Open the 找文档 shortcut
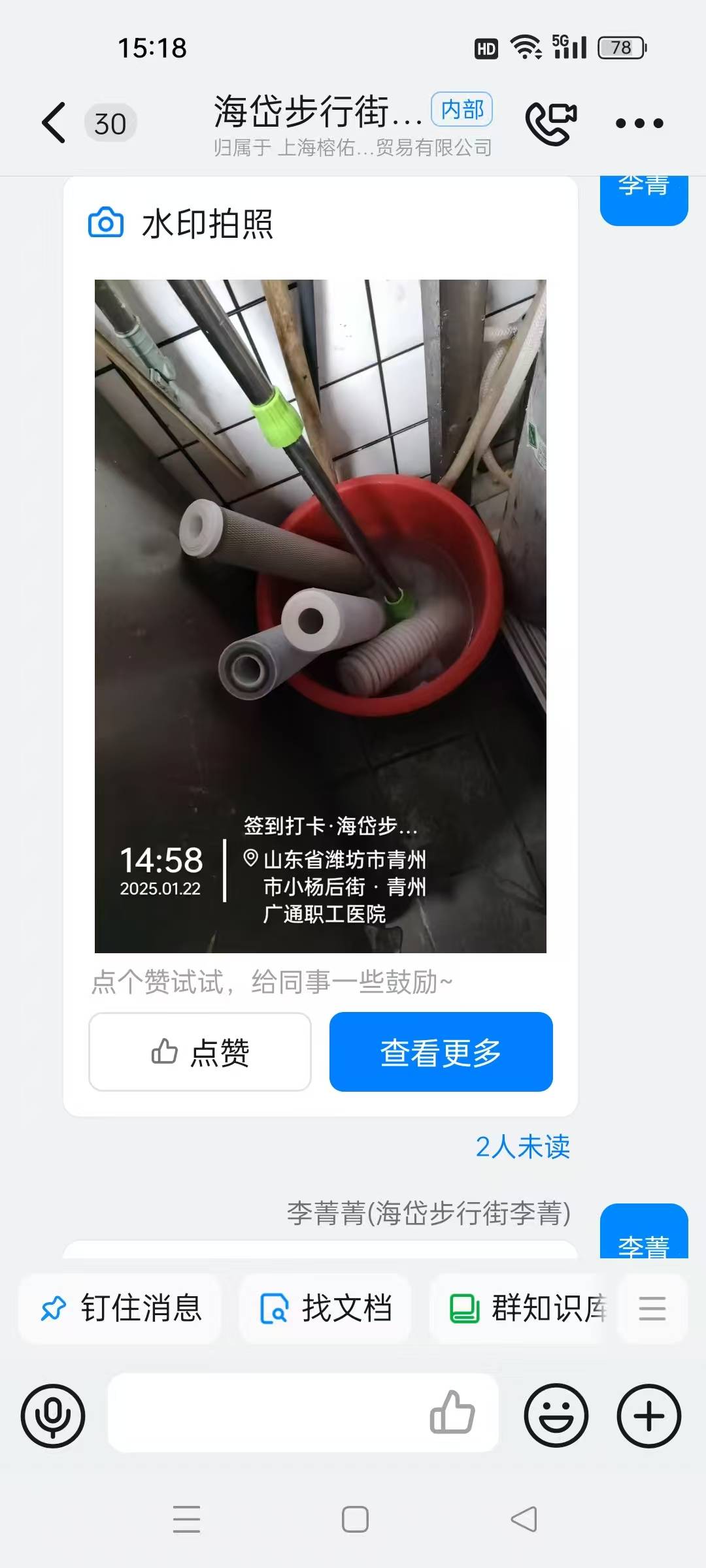This screenshot has height=1568, width=706. click(326, 1308)
